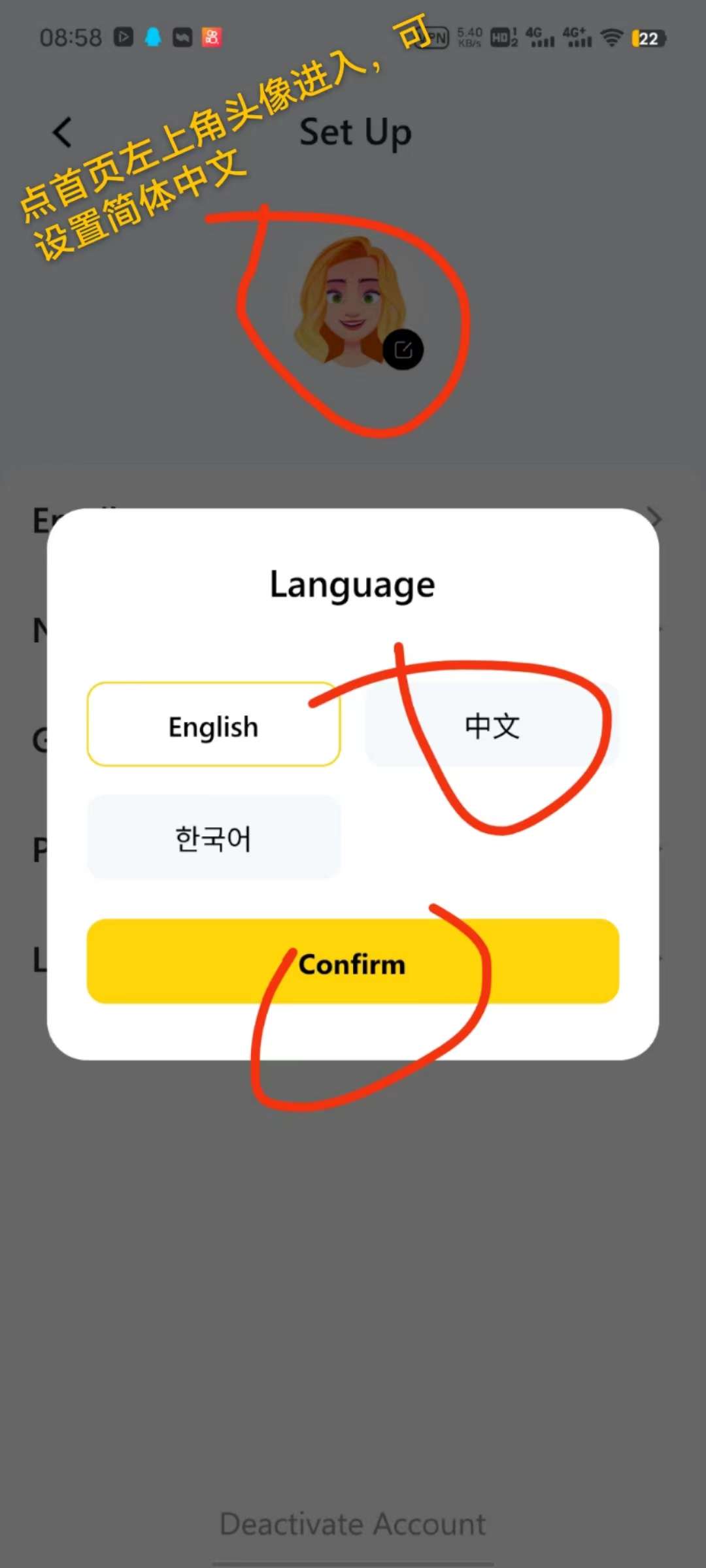This screenshot has height=1568, width=706.
Task: Select English as the language
Action: 214,725
